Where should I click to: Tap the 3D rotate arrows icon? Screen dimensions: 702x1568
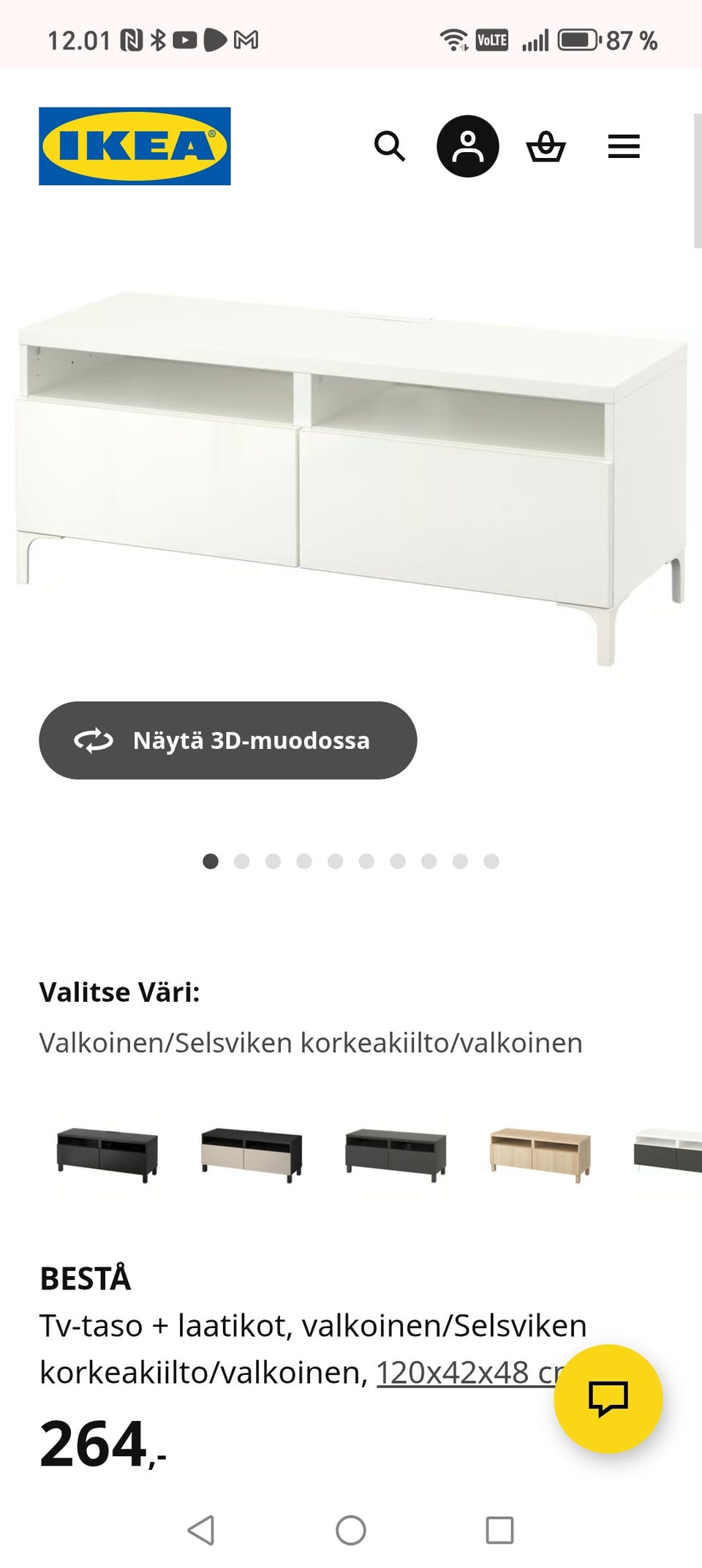click(94, 740)
